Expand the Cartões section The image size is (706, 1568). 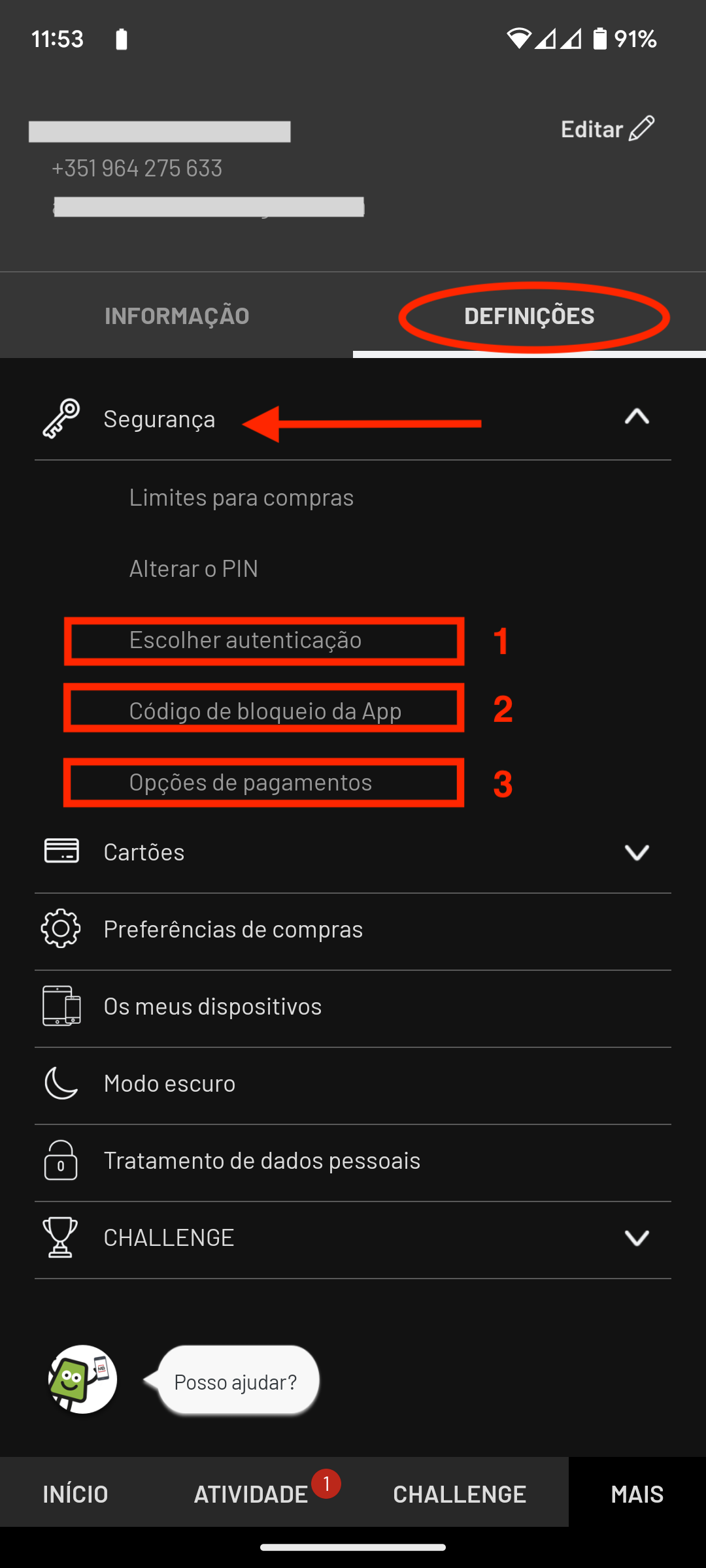click(636, 852)
